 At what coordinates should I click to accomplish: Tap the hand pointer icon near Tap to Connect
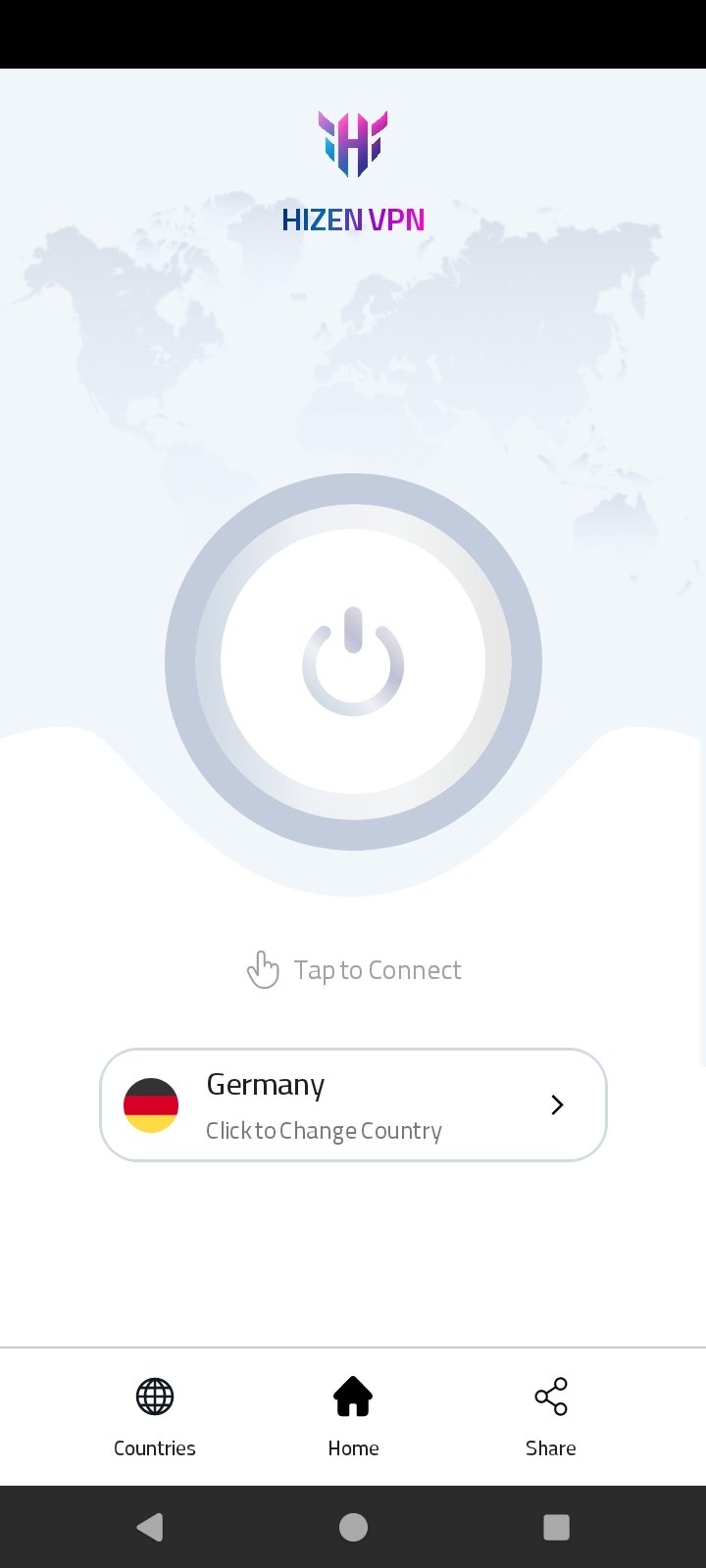[263, 969]
